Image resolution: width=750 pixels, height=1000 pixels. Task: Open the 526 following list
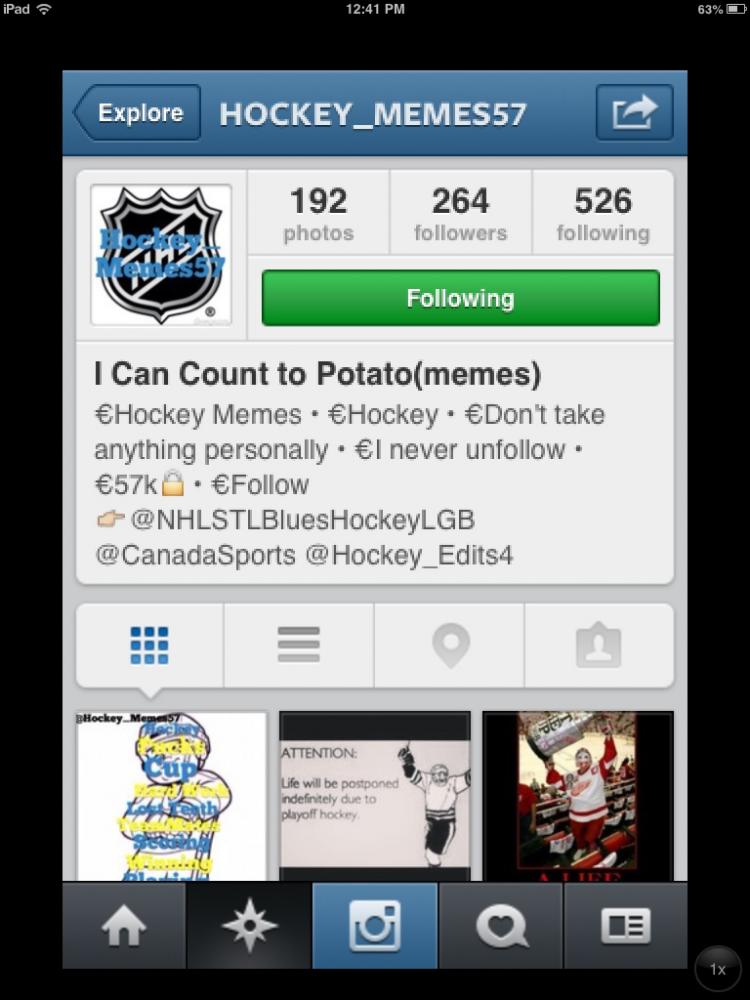(x=603, y=214)
